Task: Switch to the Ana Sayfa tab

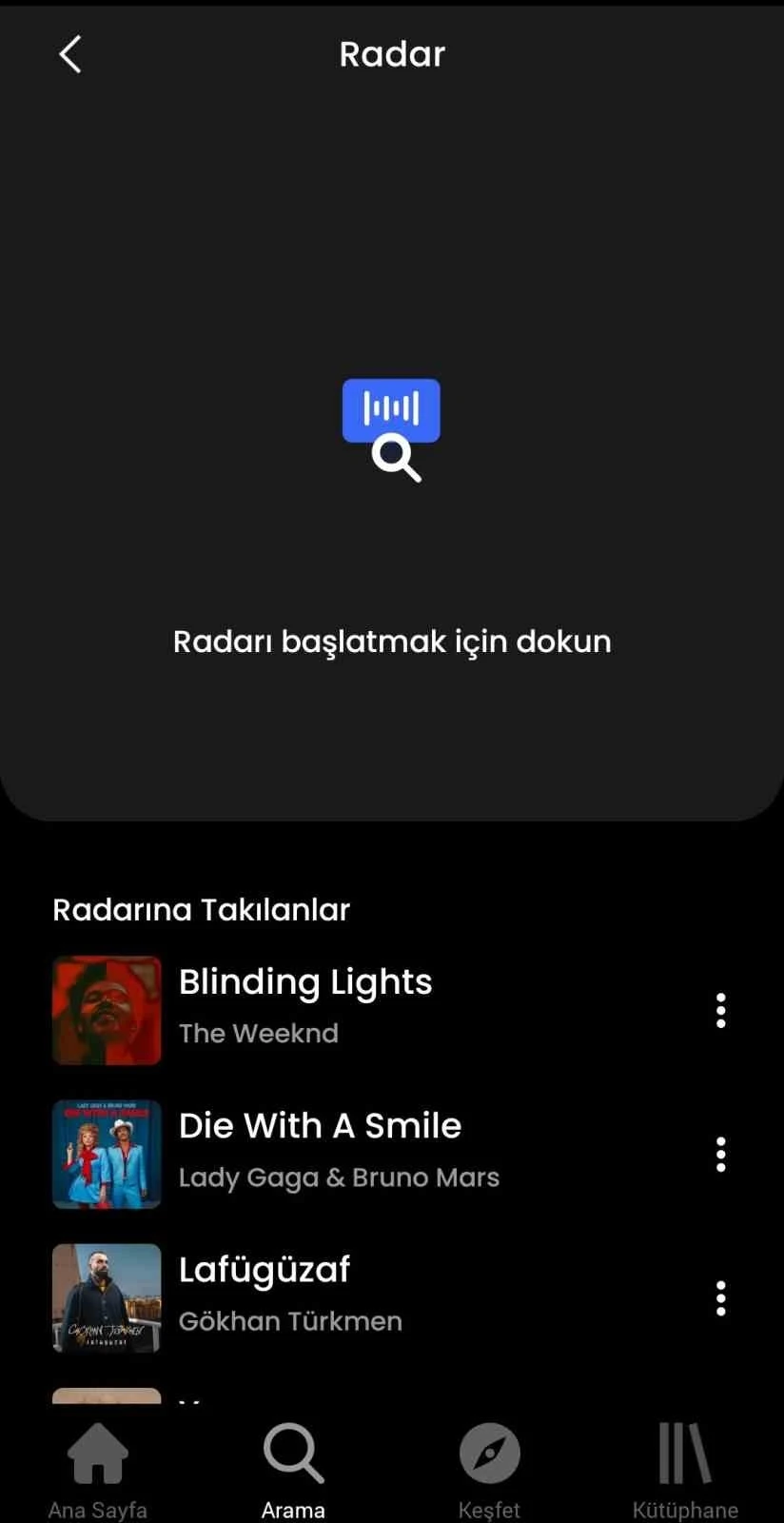Action: pyautogui.click(x=98, y=1471)
